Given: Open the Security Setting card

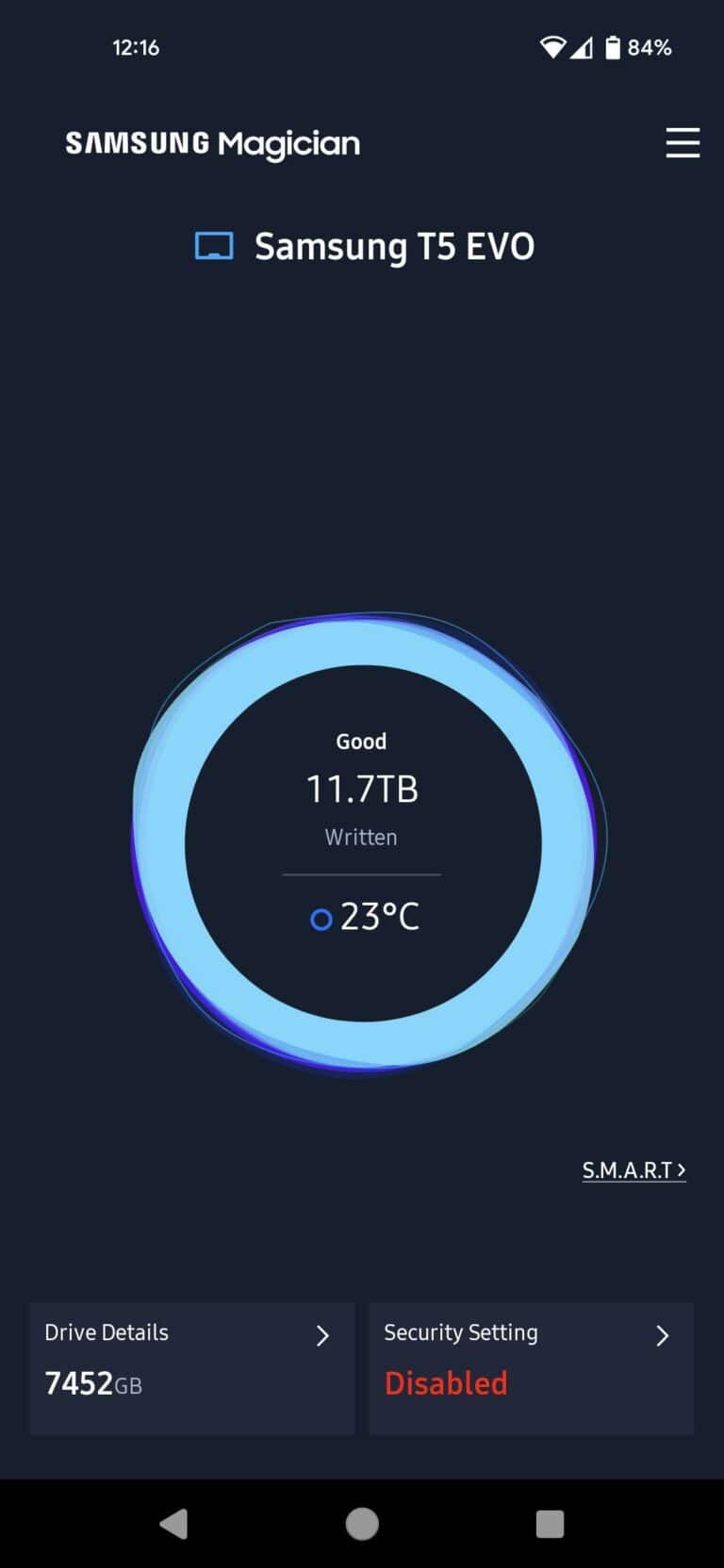Looking at the screenshot, I should point(532,1368).
